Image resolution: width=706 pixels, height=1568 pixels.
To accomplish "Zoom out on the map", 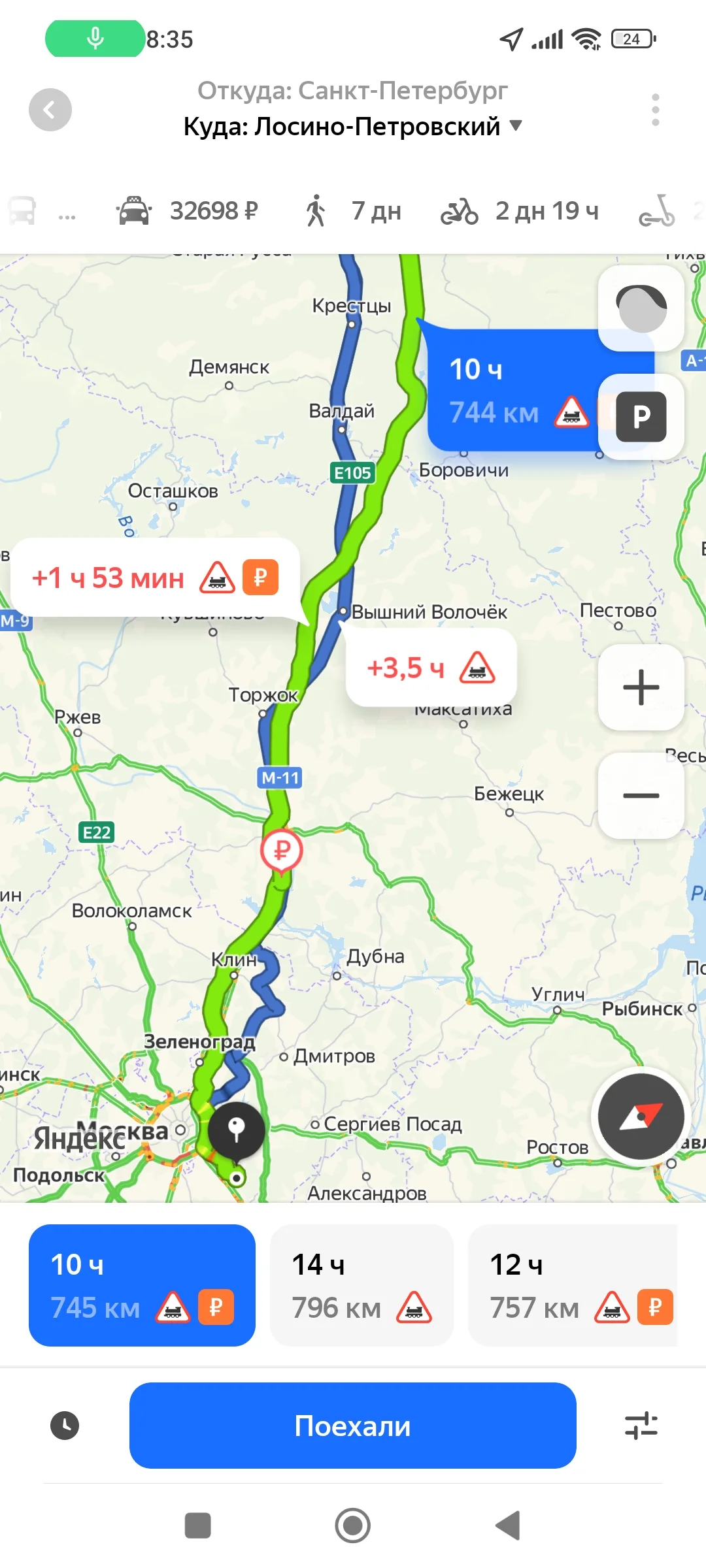I will 641,795.
